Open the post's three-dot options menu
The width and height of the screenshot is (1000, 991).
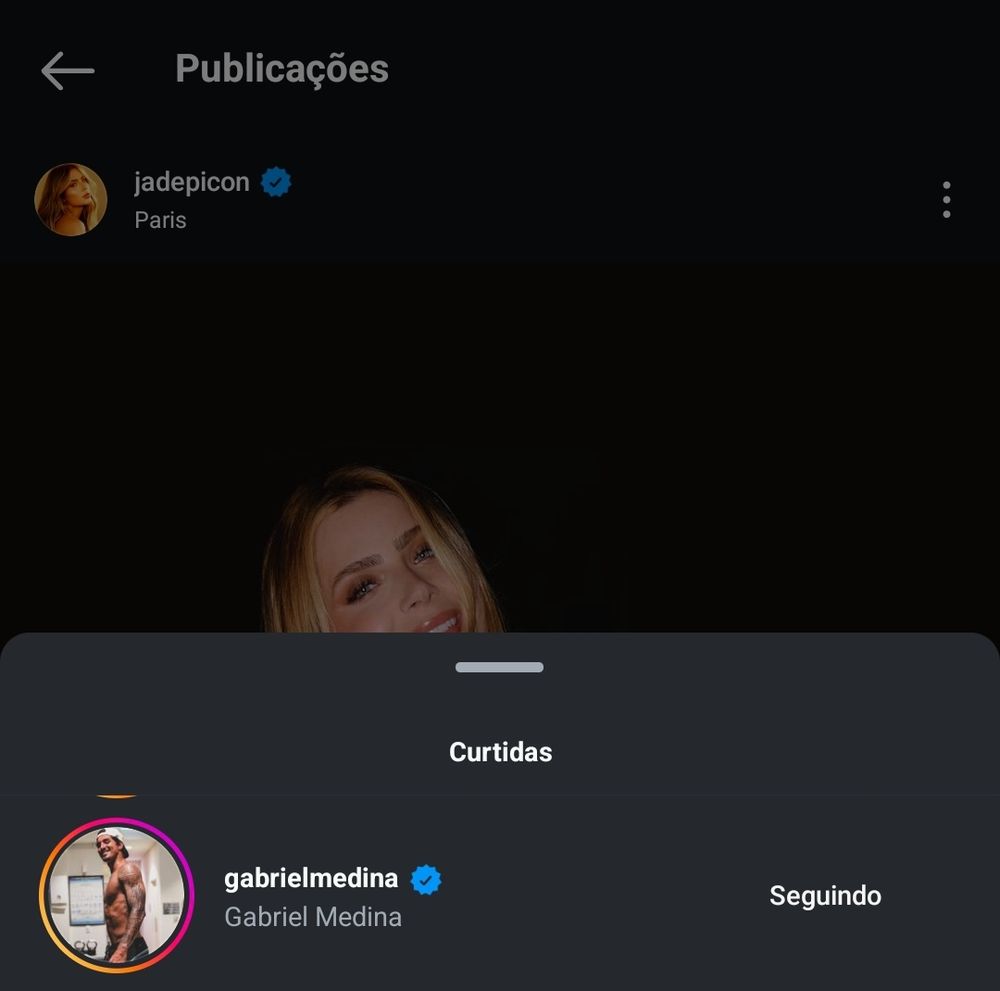pyautogui.click(x=946, y=200)
